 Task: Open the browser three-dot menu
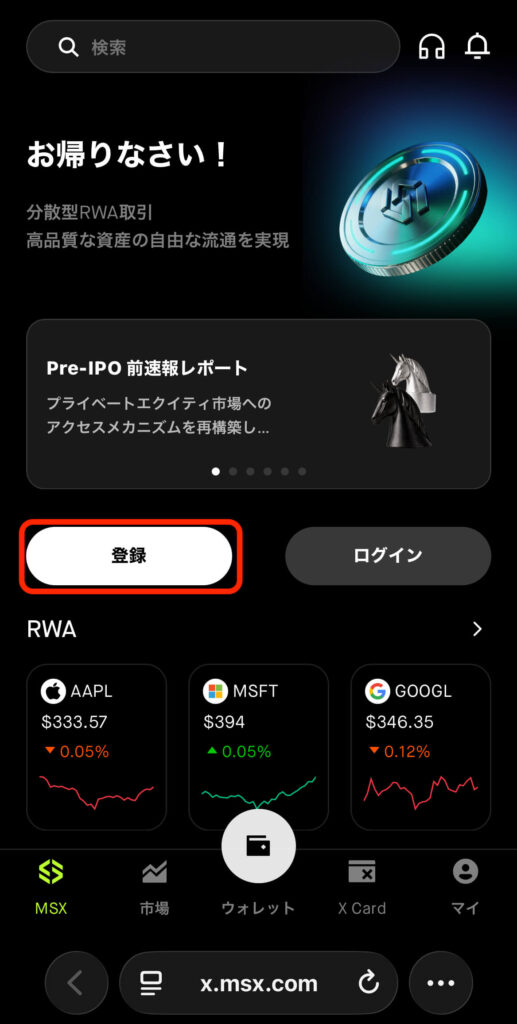pos(441,983)
